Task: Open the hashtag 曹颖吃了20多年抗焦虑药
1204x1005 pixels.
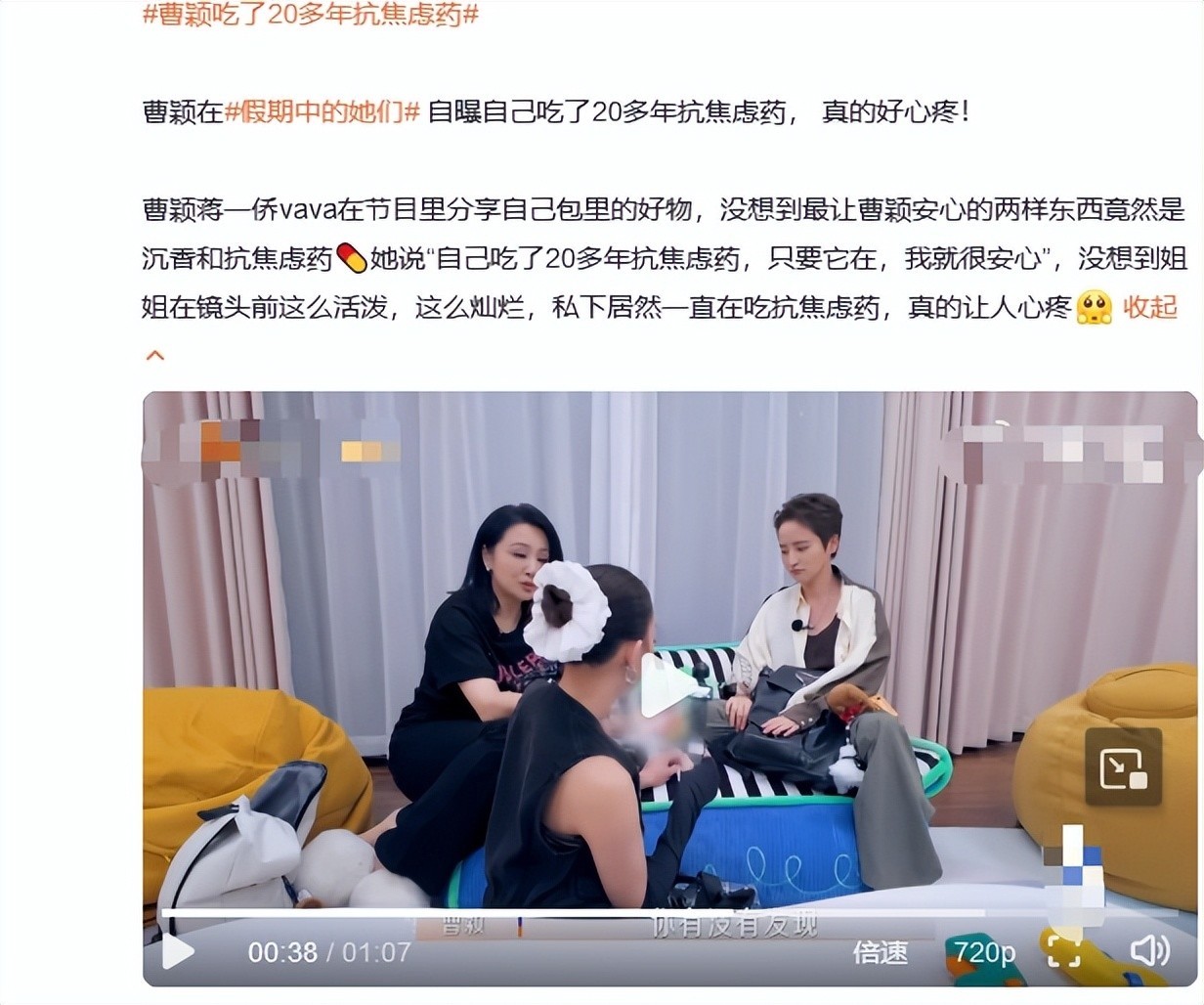Action: pyautogui.click(x=311, y=15)
